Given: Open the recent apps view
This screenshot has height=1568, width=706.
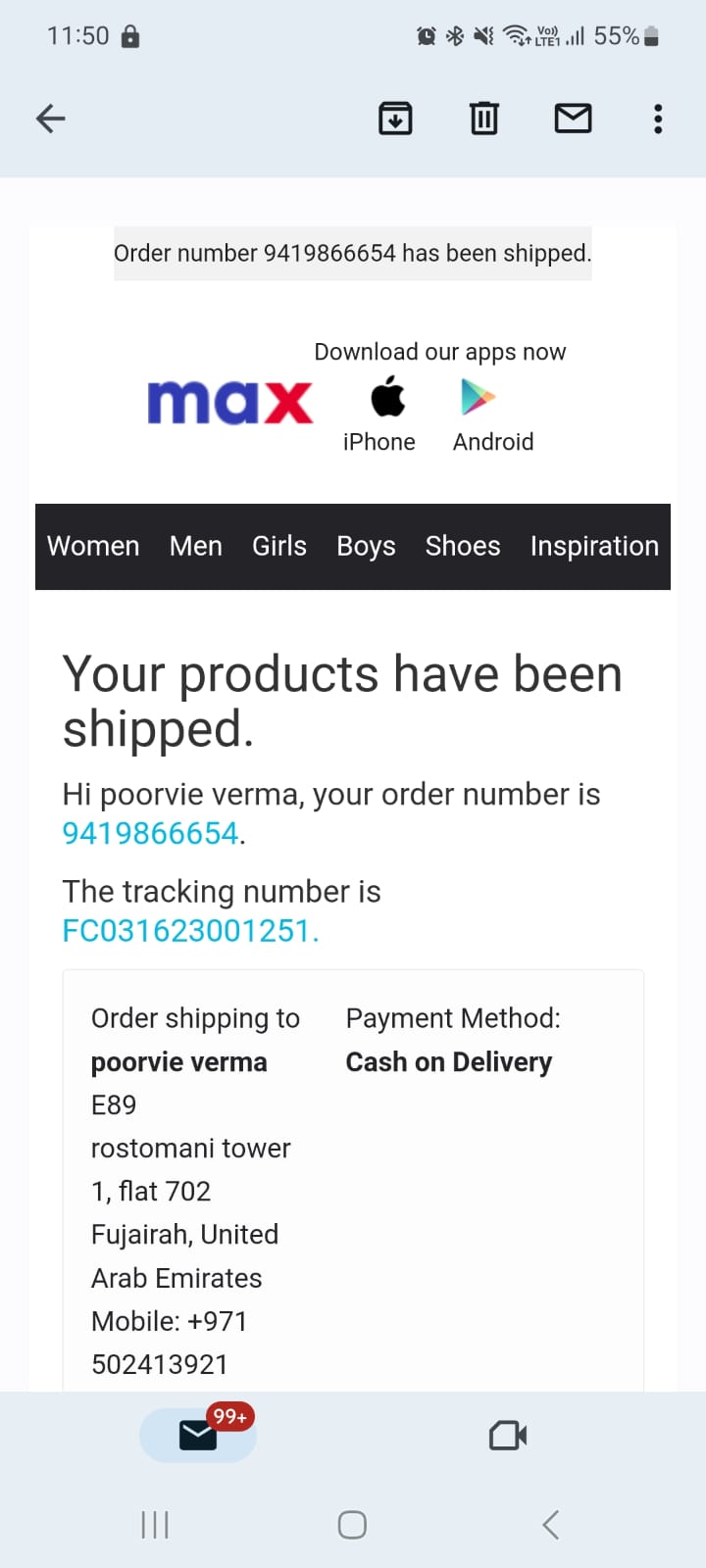Looking at the screenshot, I should pyautogui.click(x=155, y=1525).
